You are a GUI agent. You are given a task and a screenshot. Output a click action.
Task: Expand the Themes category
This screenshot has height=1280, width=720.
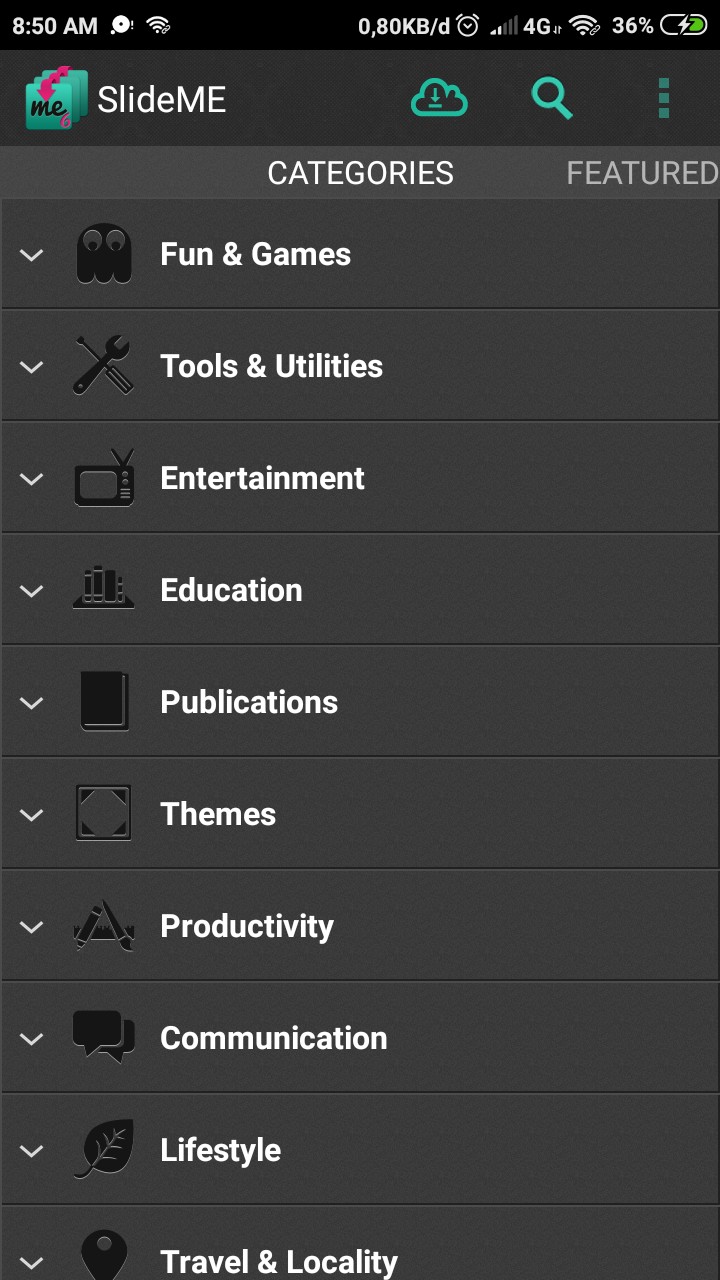(x=32, y=815)
